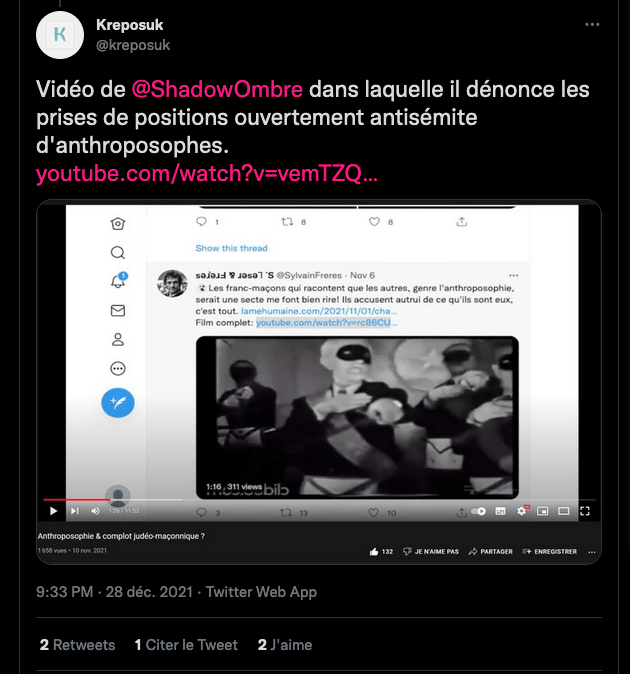Open the Kreposuk display name
630x674 pixels.
click(x=130, y=25)
